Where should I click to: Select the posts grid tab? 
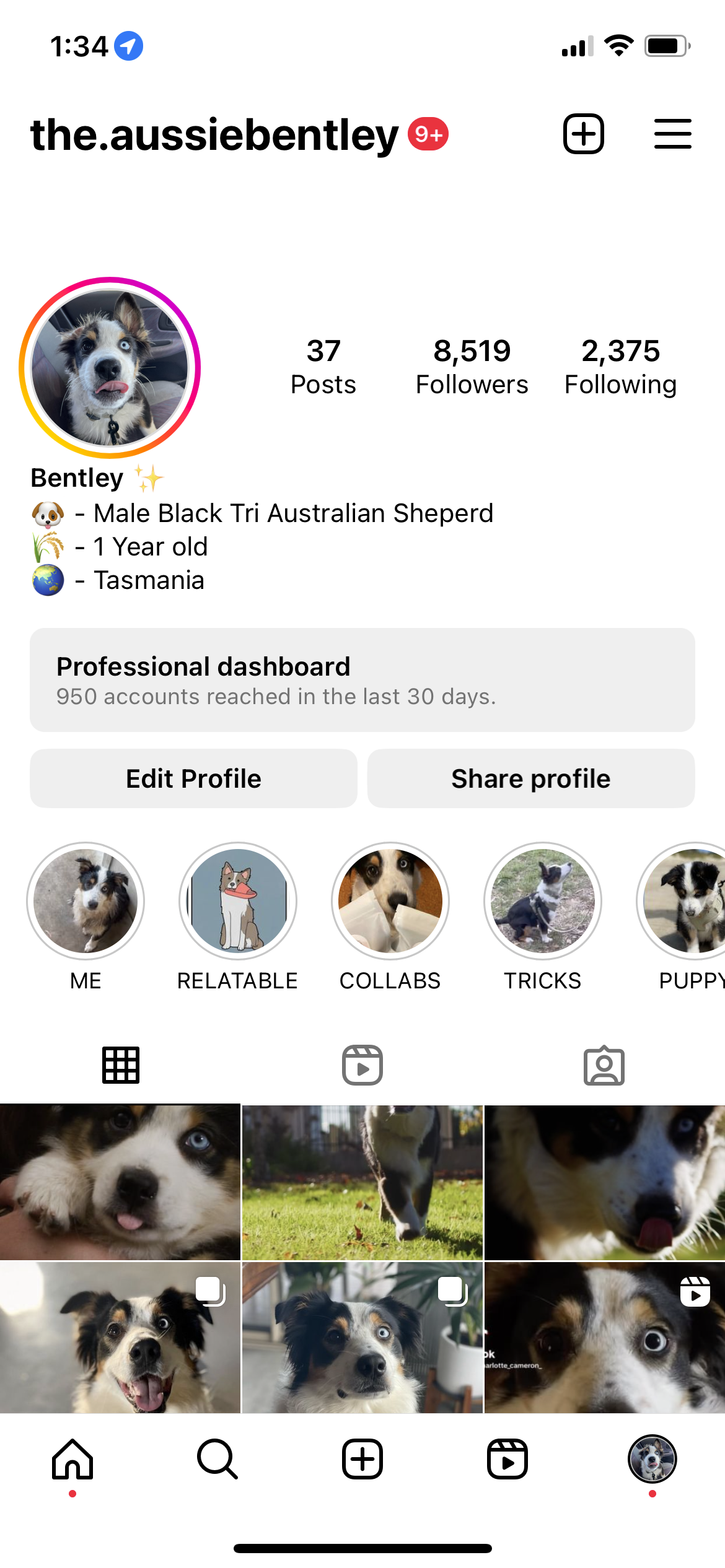click(x=121, y=1064)
